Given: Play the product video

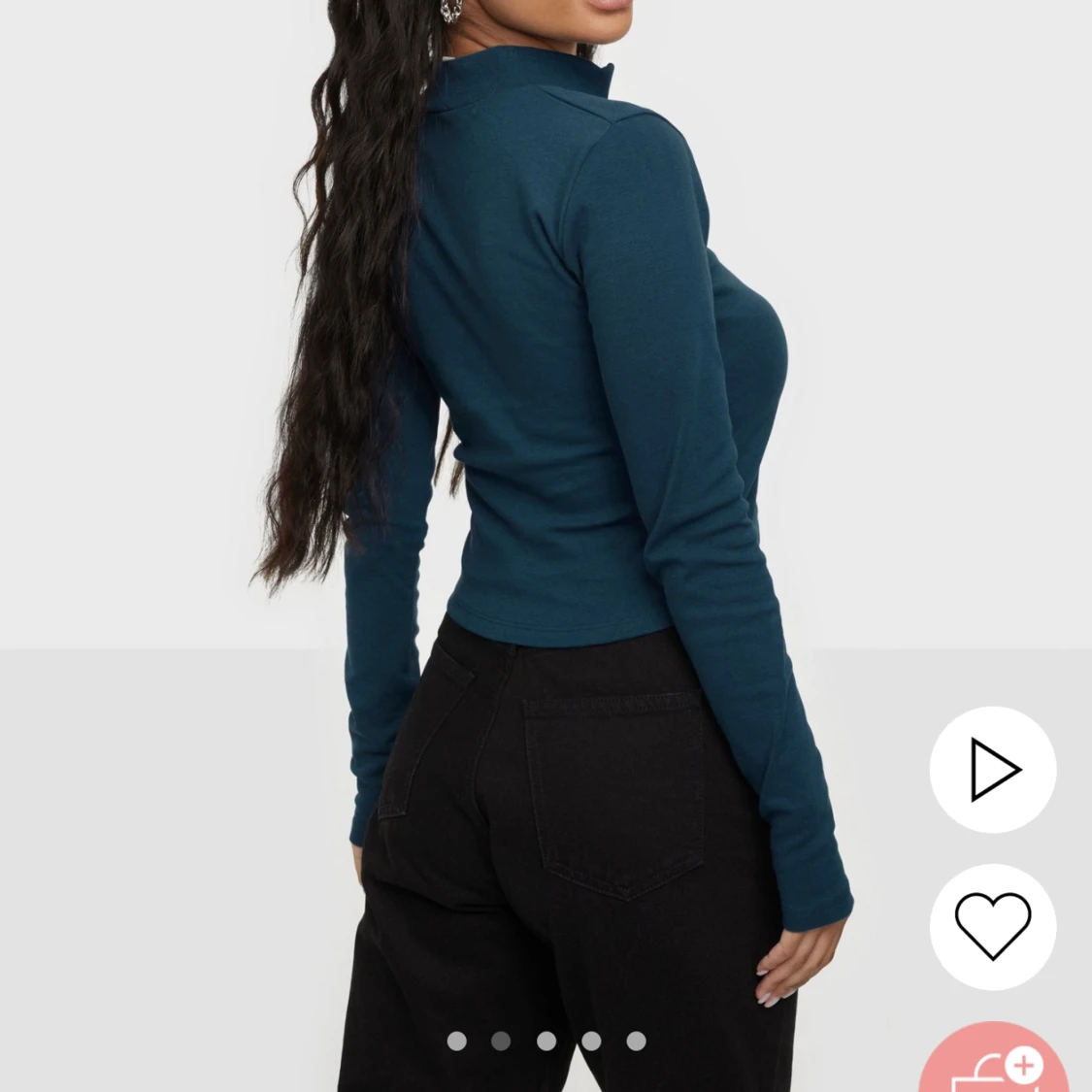Looking at the screenshot, I should point(992,770).
